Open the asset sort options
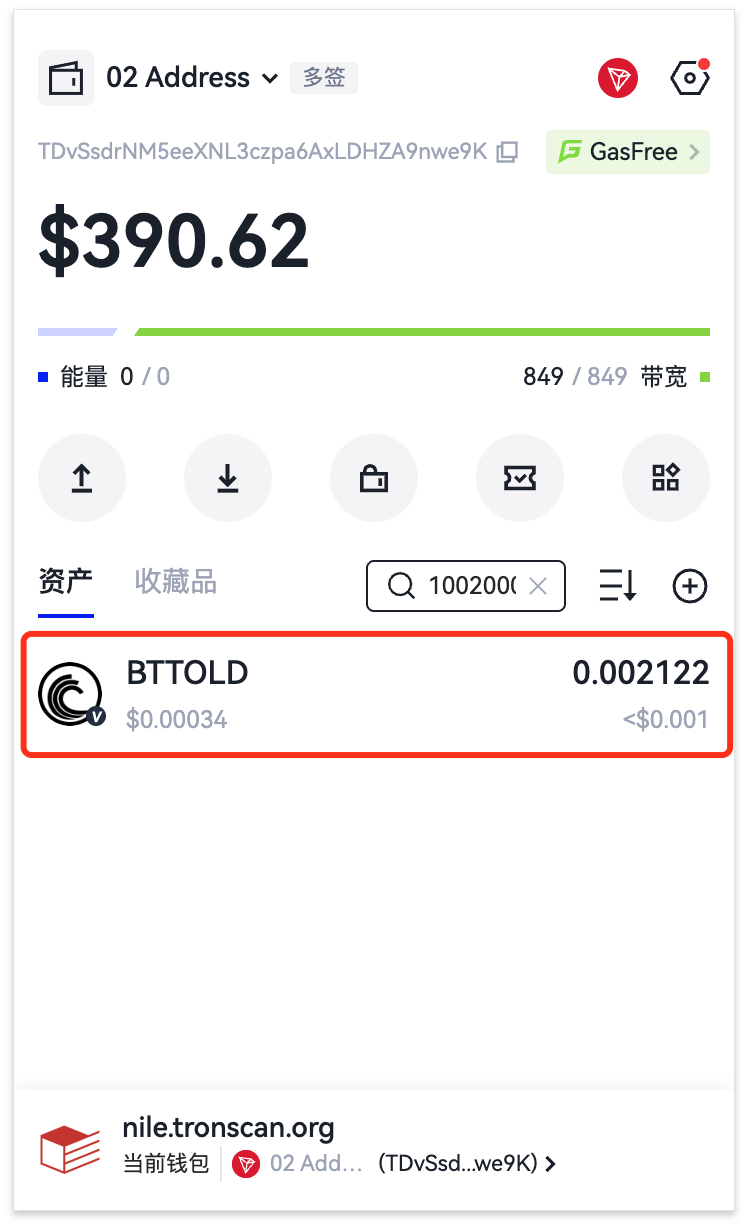The width and height of the screenshot is (748, 1228). click(x=618, y=586)
